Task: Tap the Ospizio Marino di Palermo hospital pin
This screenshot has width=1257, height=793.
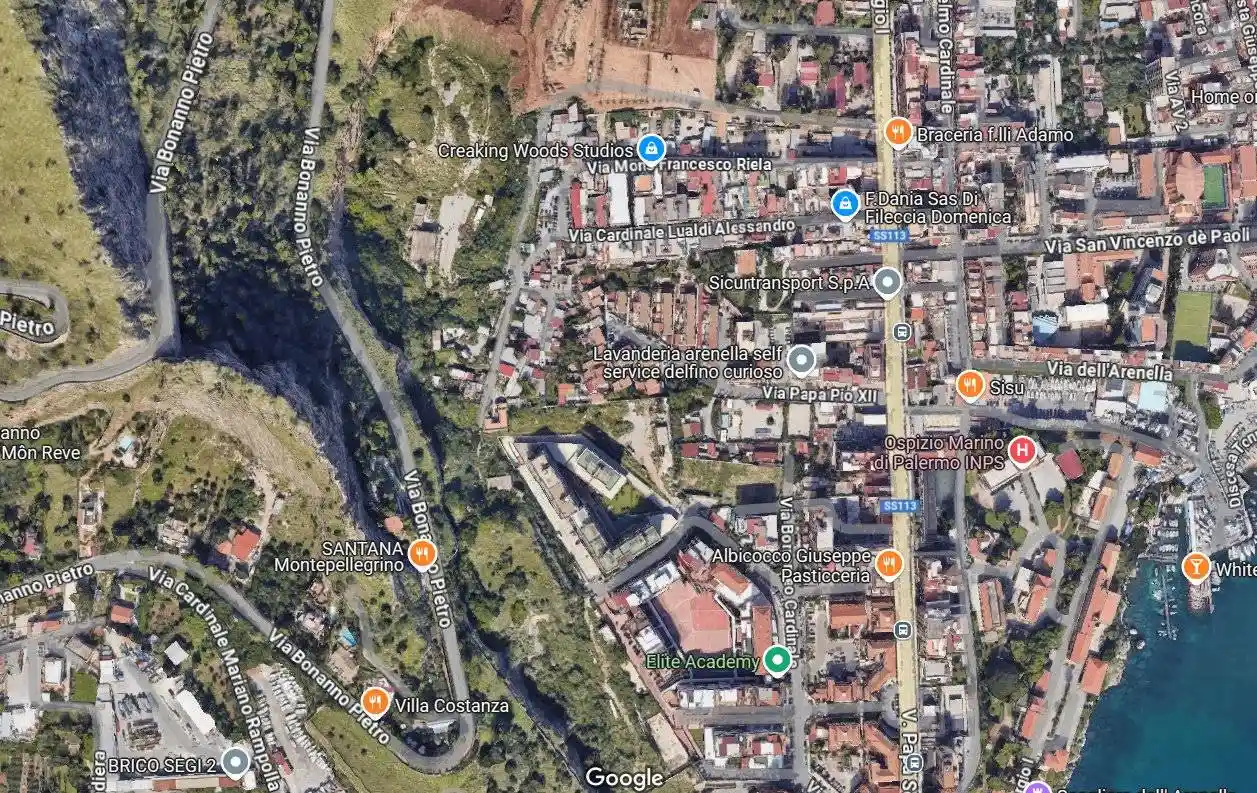Action: click(1021, 450)
